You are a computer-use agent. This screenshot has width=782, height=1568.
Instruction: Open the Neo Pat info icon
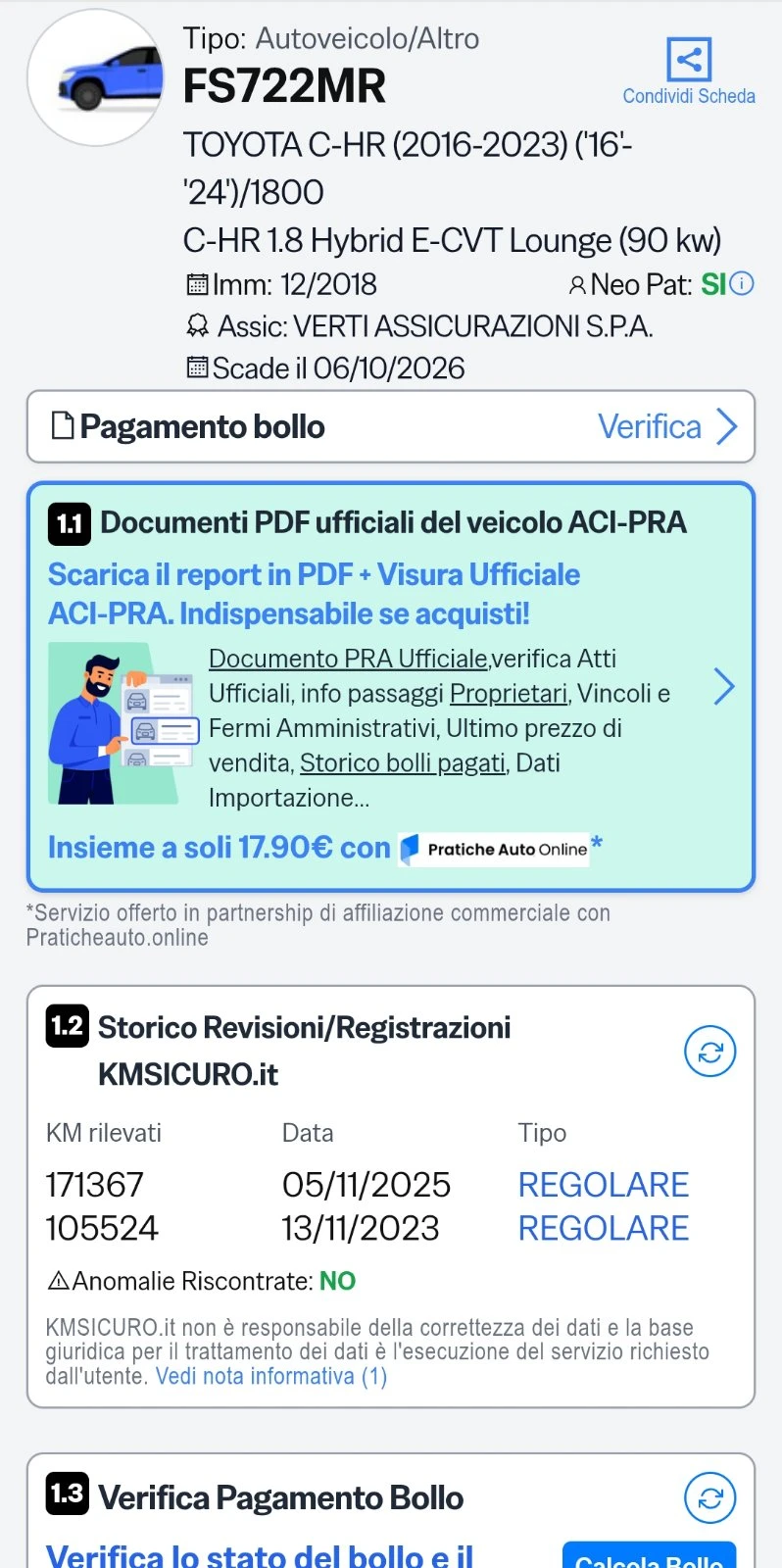(x=743, y=284)
